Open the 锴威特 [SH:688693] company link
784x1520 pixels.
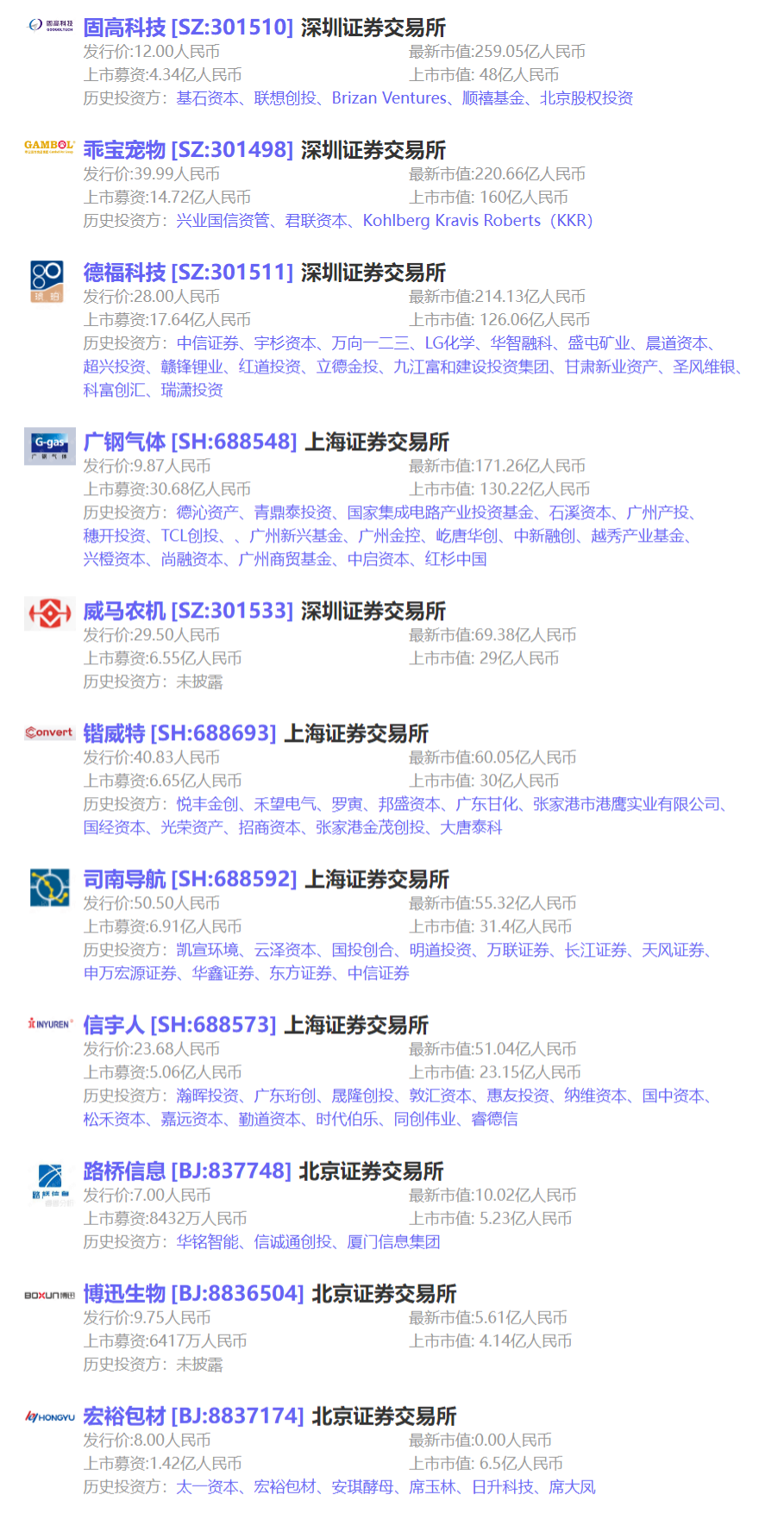pos(179,733)
